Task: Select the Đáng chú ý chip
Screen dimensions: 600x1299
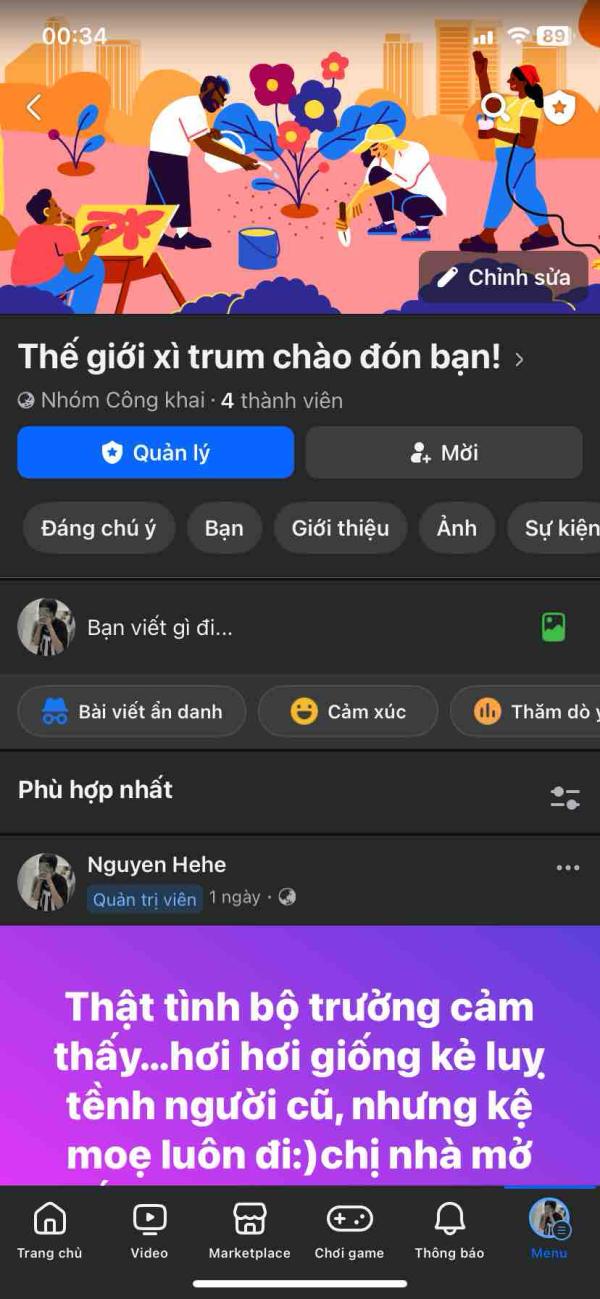Action: tap(98, 528)
